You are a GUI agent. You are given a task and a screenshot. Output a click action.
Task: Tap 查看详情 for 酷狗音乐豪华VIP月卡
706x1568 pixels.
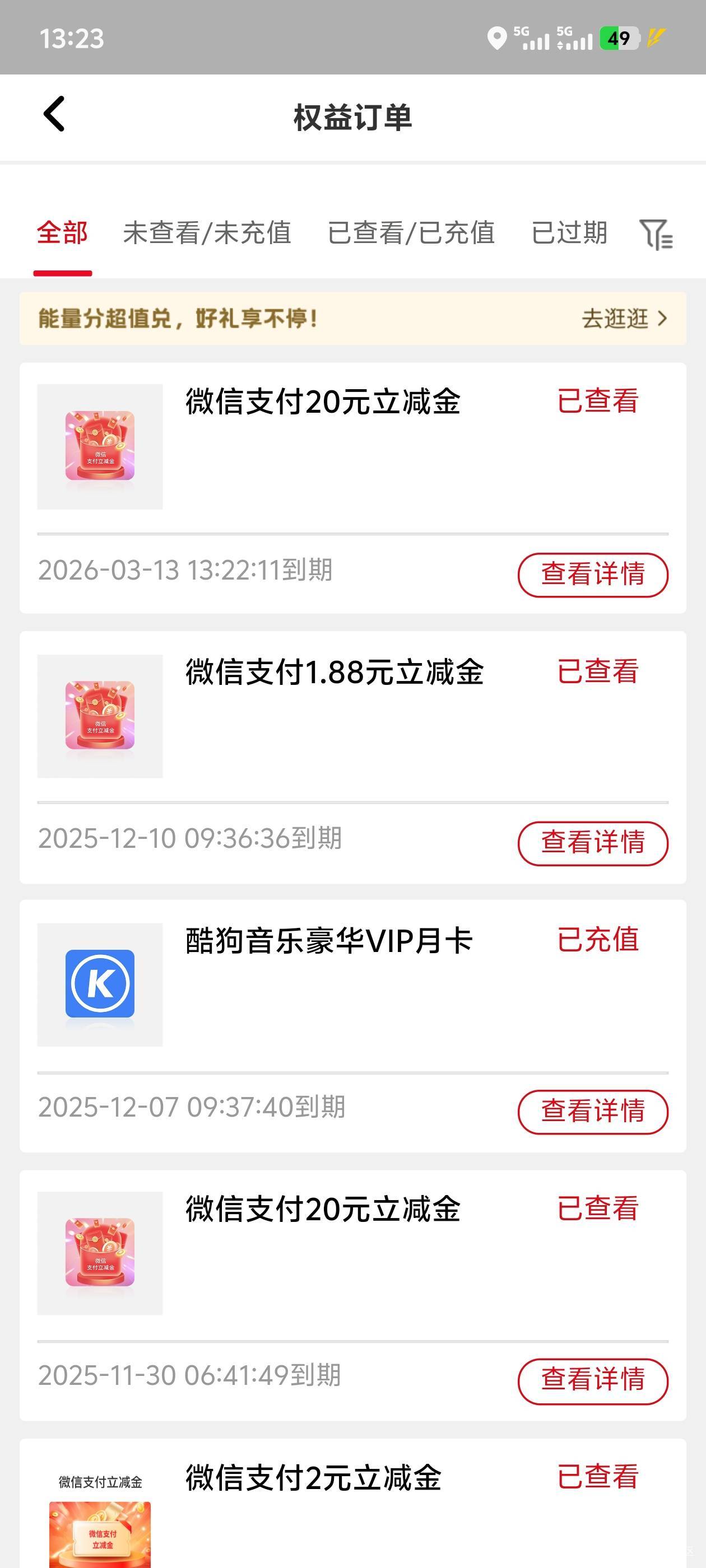click(x=593, y=1112)
